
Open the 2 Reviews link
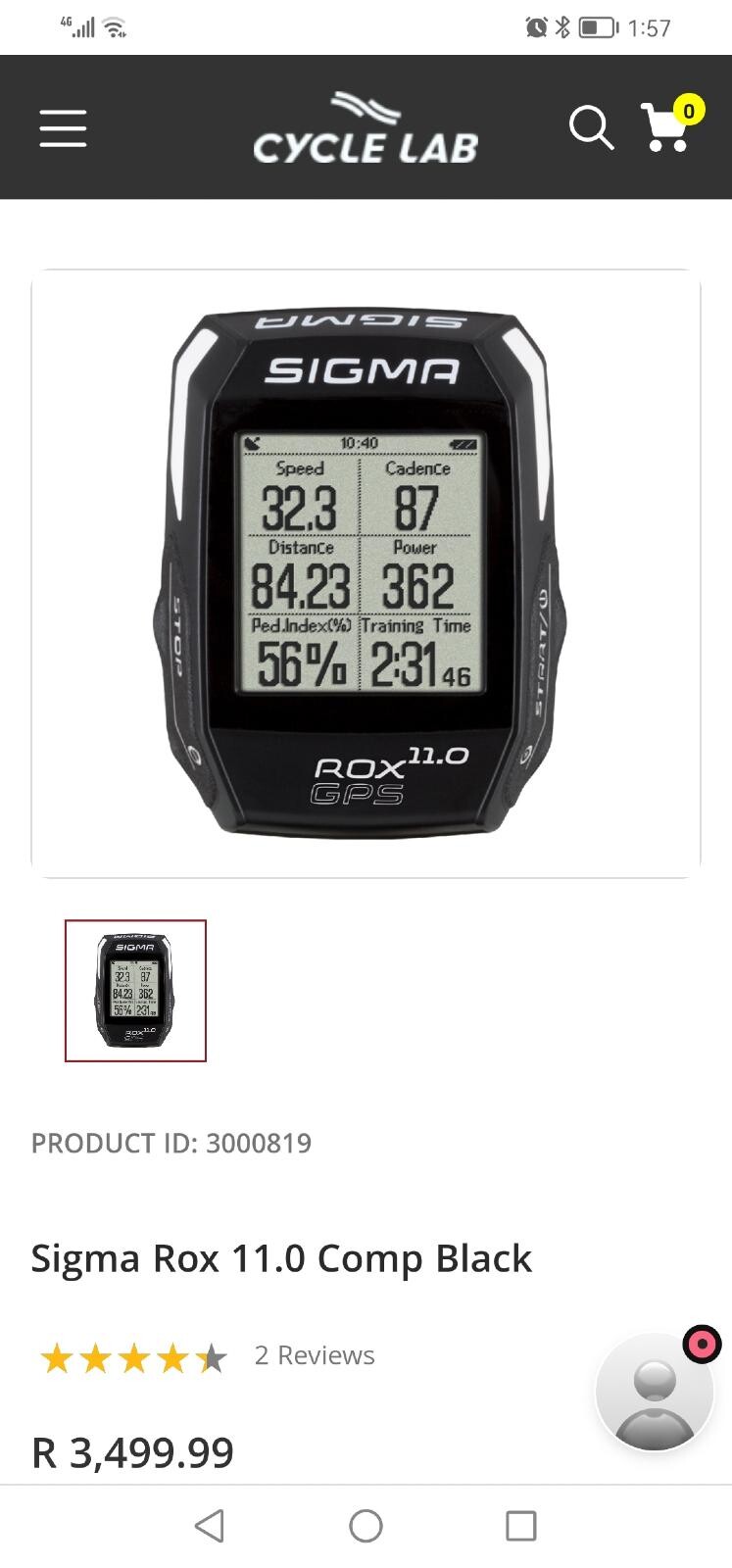315,1354
